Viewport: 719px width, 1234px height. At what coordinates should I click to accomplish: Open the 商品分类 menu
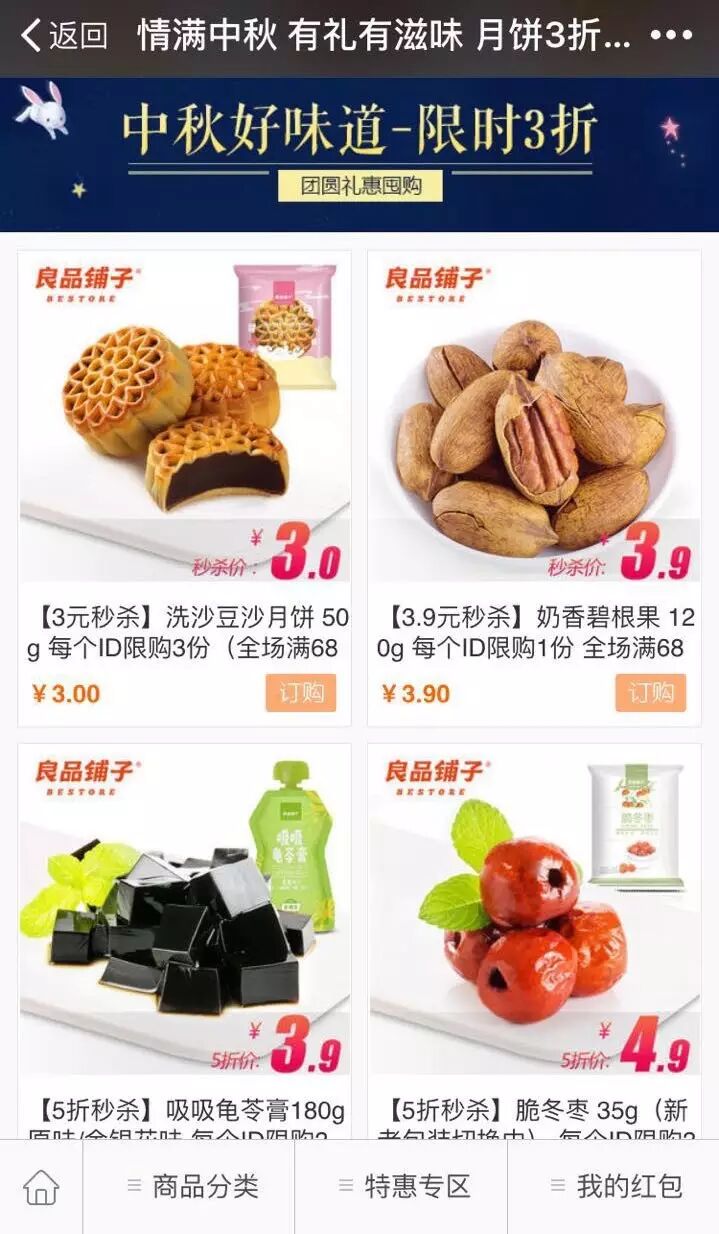pyautogui.click(x=189, y=1187)
